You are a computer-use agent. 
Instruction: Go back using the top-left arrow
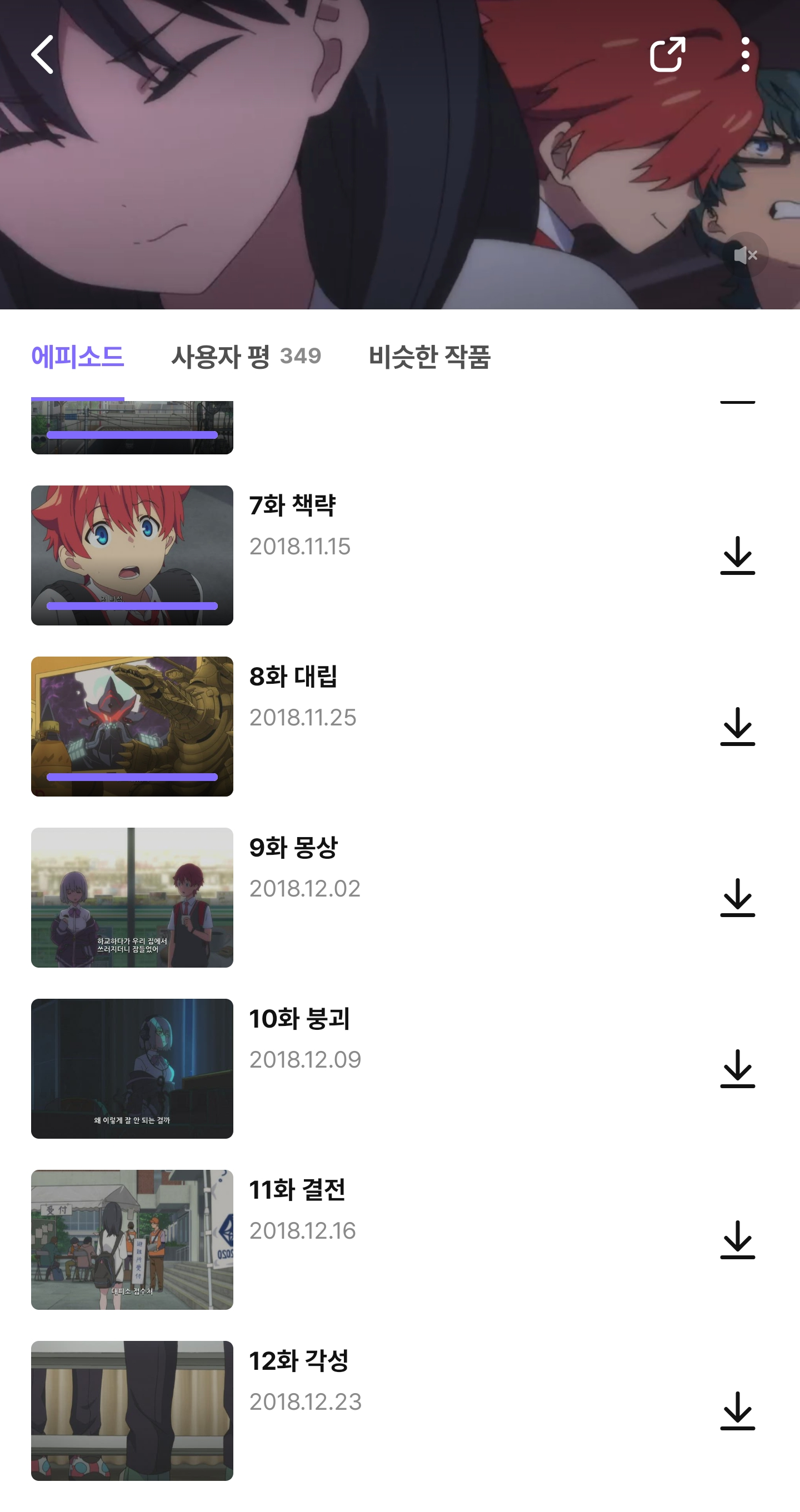(x=42, y=54)
